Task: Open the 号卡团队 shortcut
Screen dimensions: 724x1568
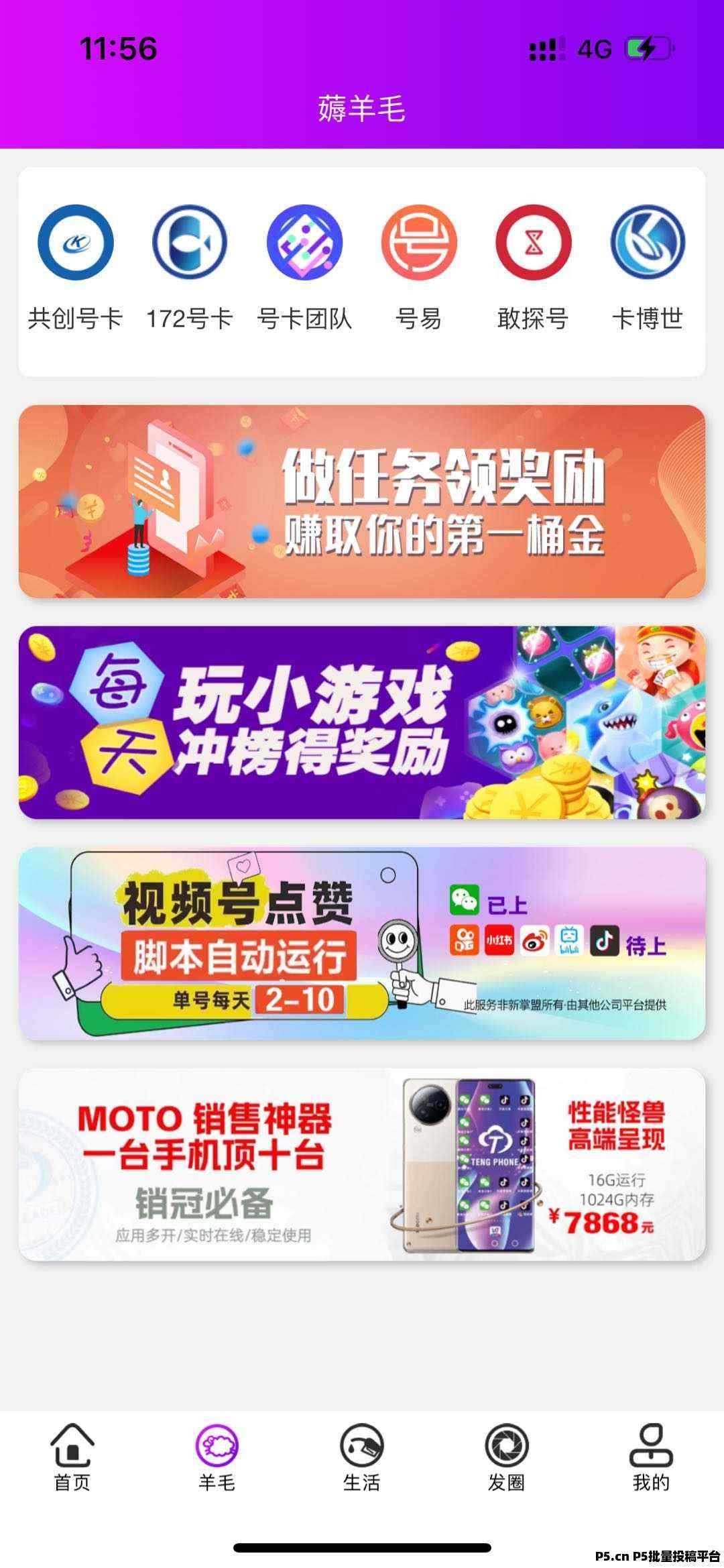Action: pyautogui.click(x=304, y=268)
